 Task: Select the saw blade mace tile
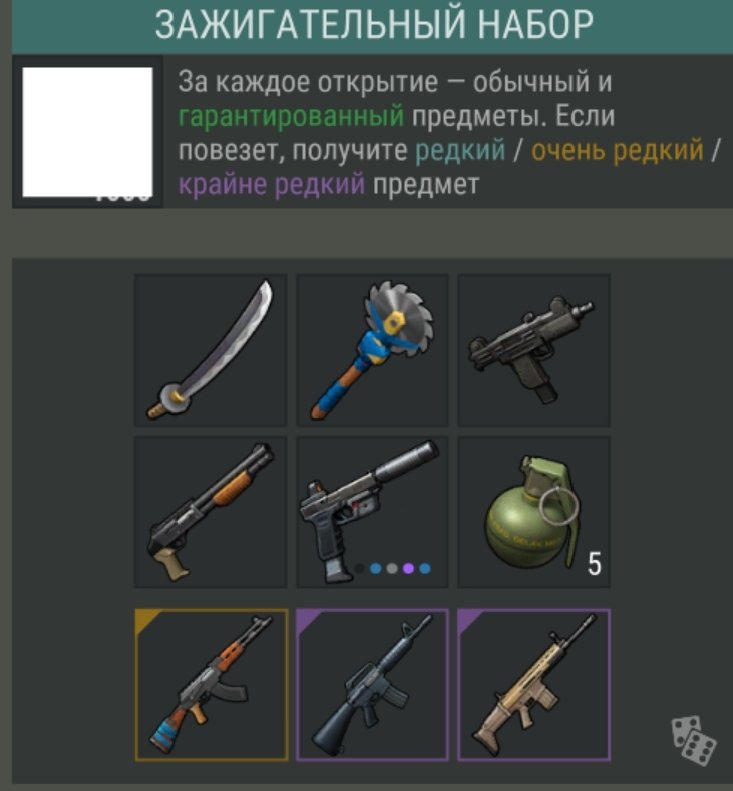pos(372,351)
